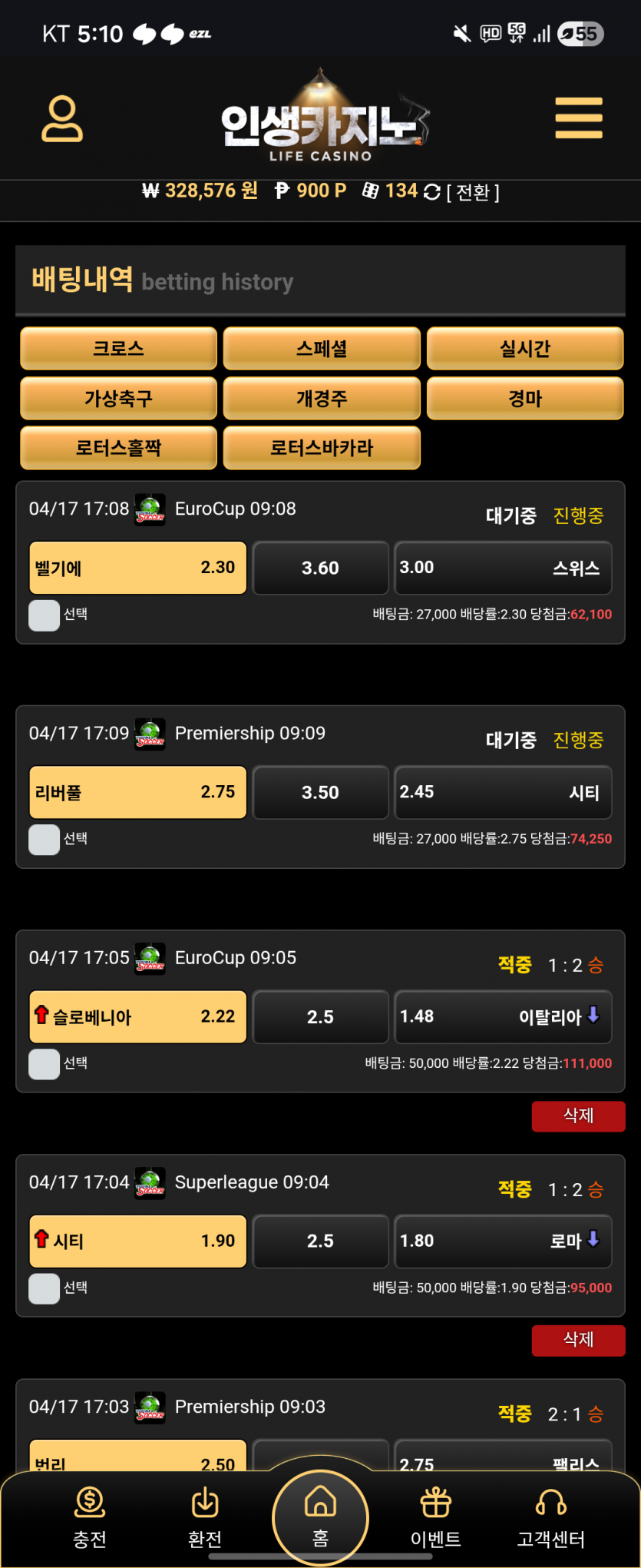Tap the 전환 point conversion link

(x=473, y=192)
